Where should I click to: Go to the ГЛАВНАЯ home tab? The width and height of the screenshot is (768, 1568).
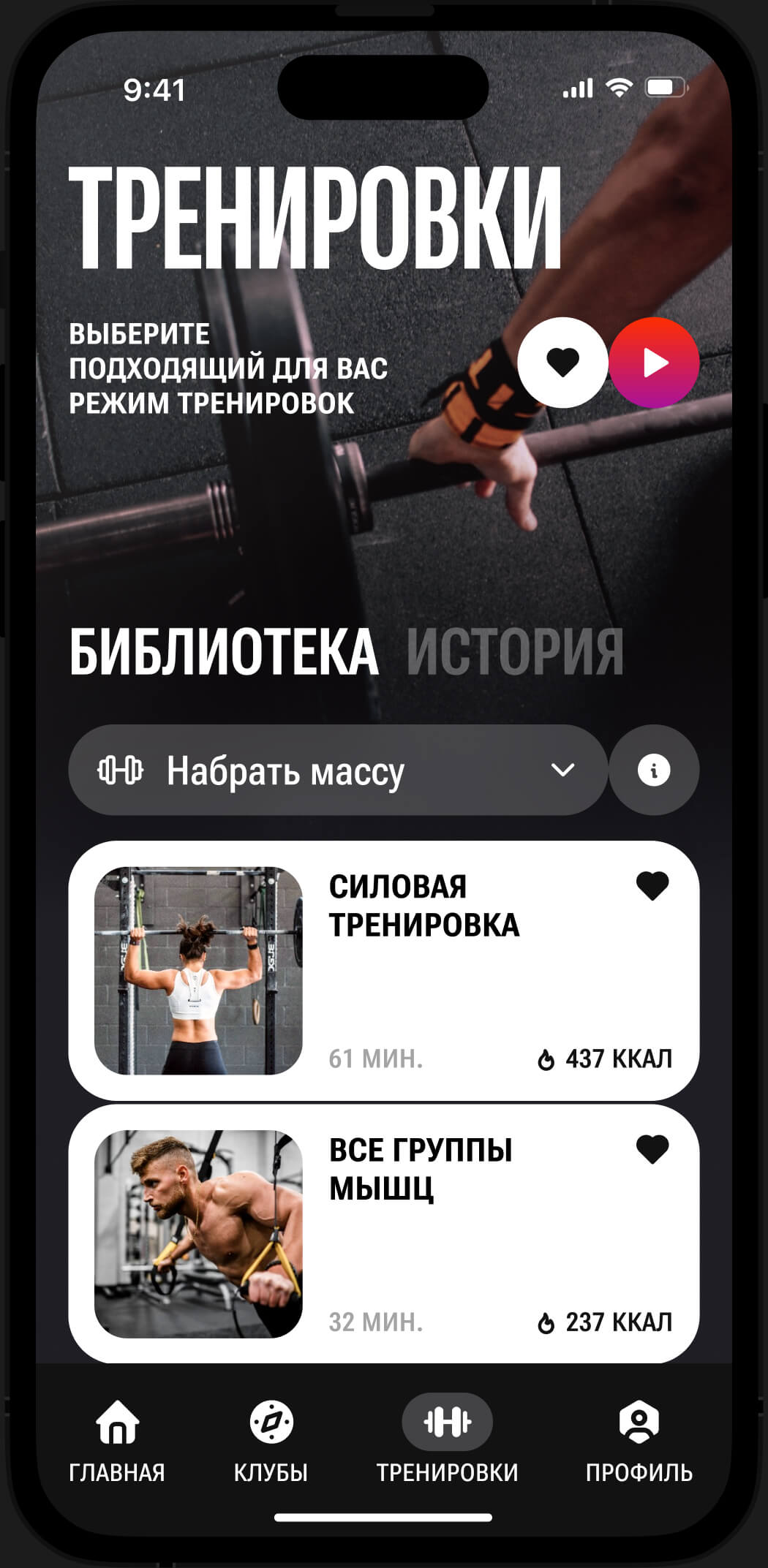[x=117, y=1440]
